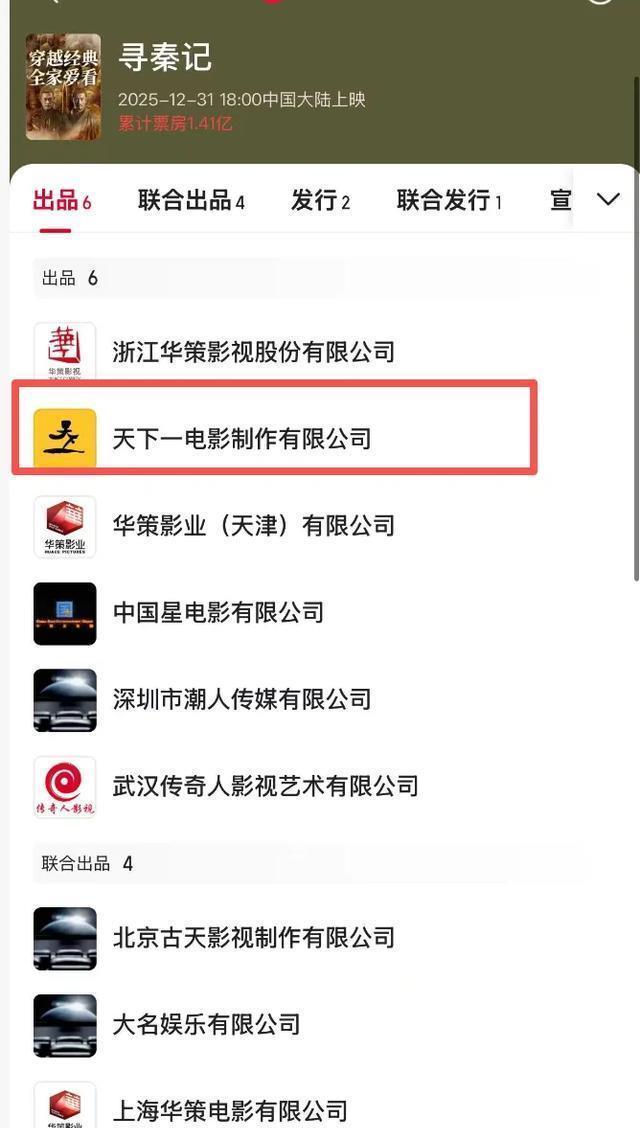View 武汉传奇人影视艺术有限公司
The height and width of the screenshot is (1128, 640).
coord(265,786)
